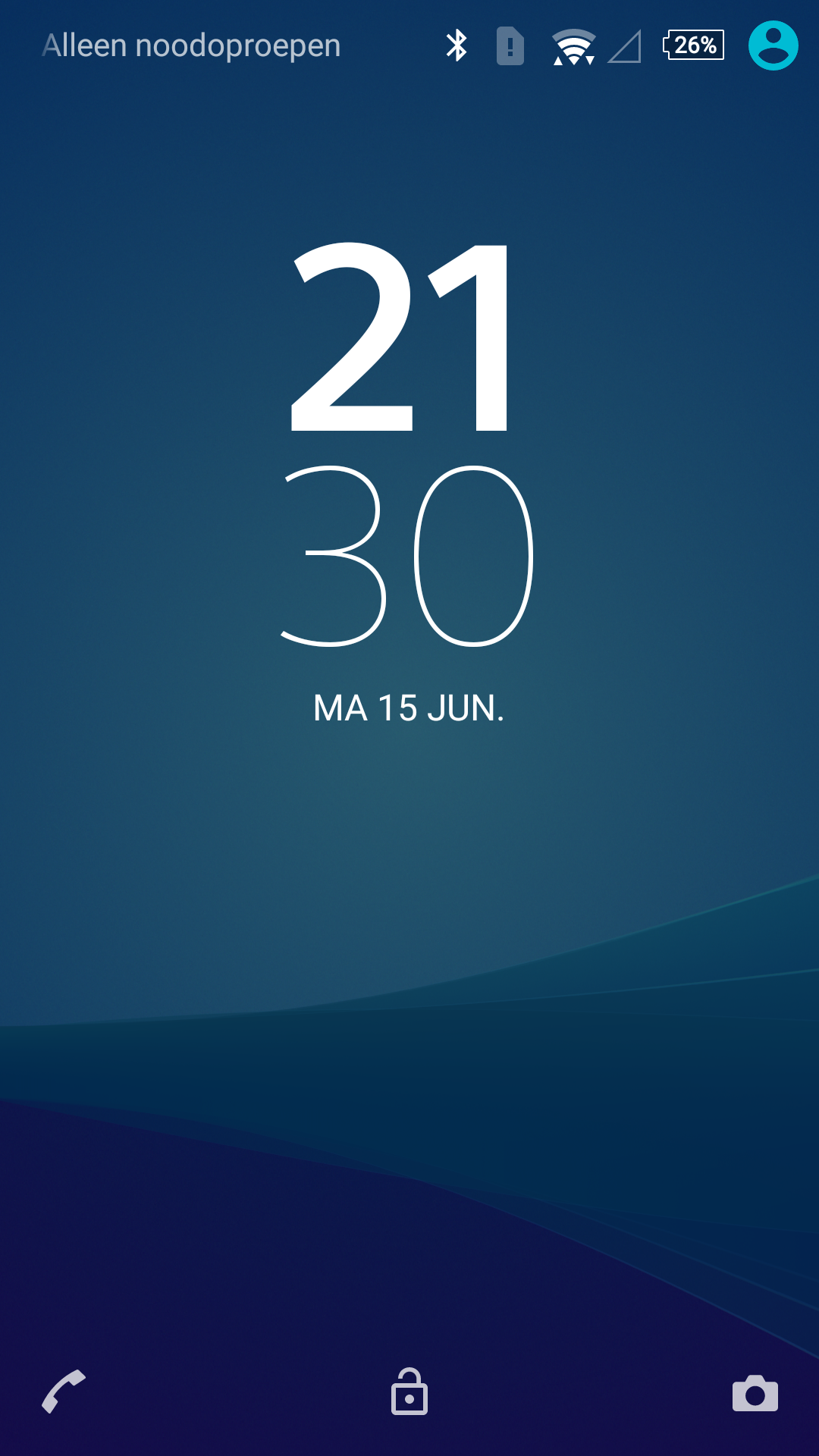Launch the camera shortcut icon
Image resolution: width=819 pixels, height=1456 pixels.
click(755, 1393)
